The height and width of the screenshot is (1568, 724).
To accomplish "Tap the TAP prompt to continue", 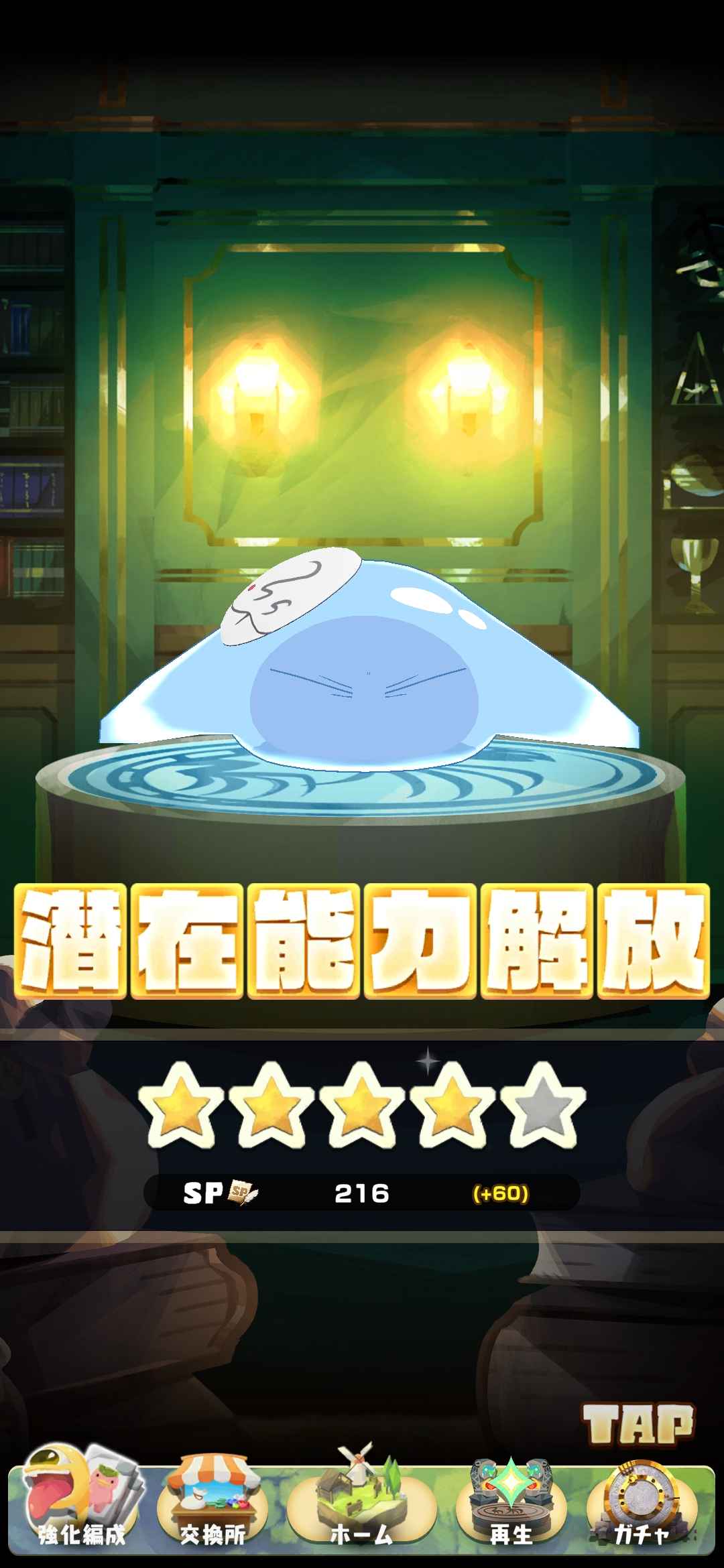I will [x=638, y=1425].
